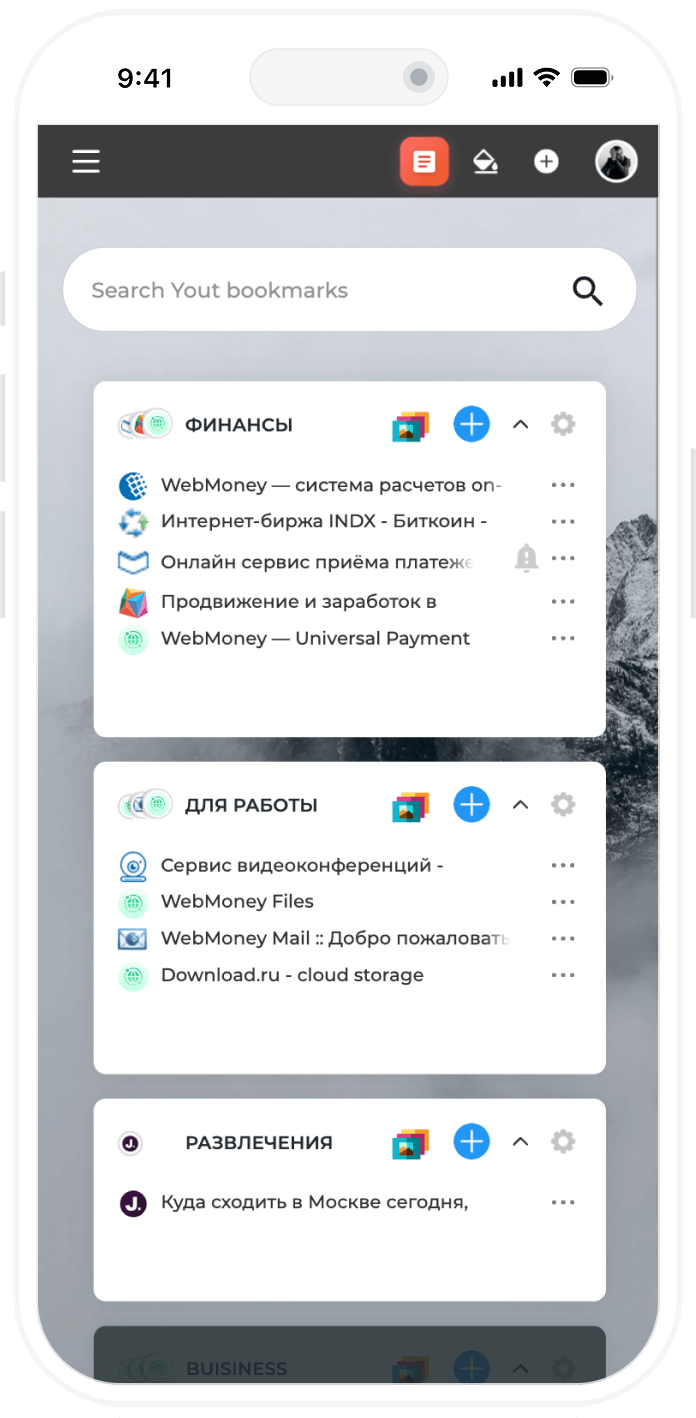Tap the Search Yout bookmarks field
Screen dimensions: 696x1418
(x=320, y=290)
